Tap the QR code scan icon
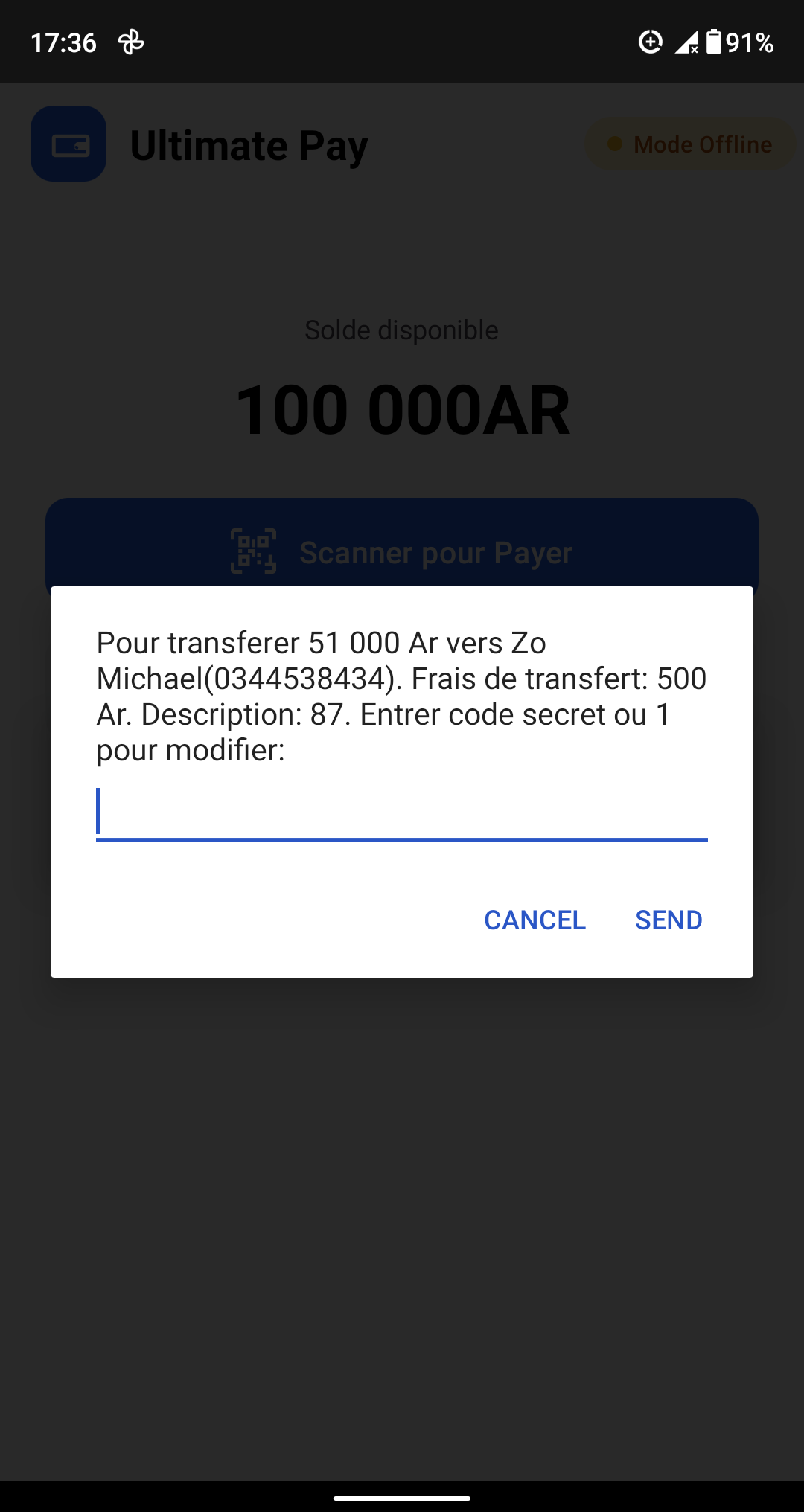The image size is (804, 1512). pos(253,551)
